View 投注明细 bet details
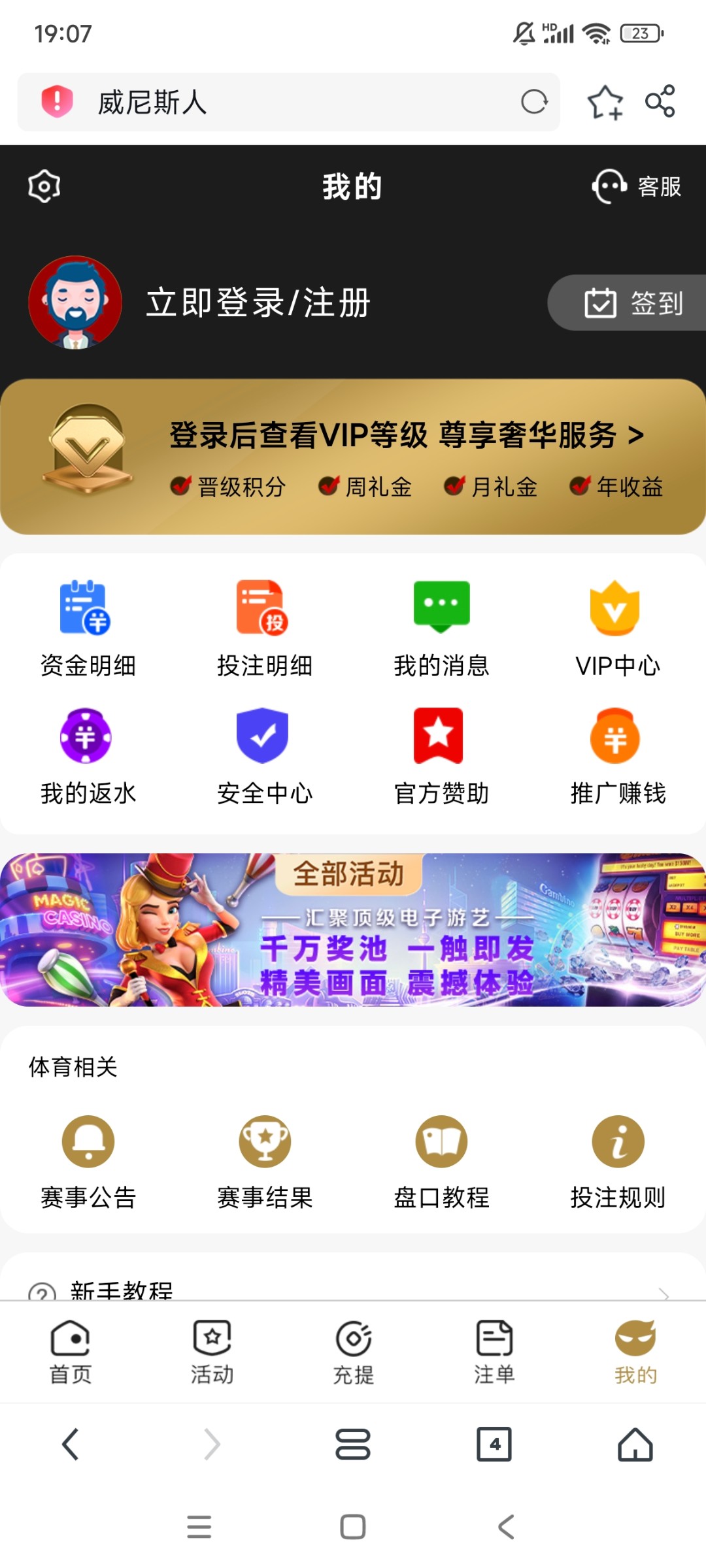This screenshot has height=1568, width=706. [264, 629]
